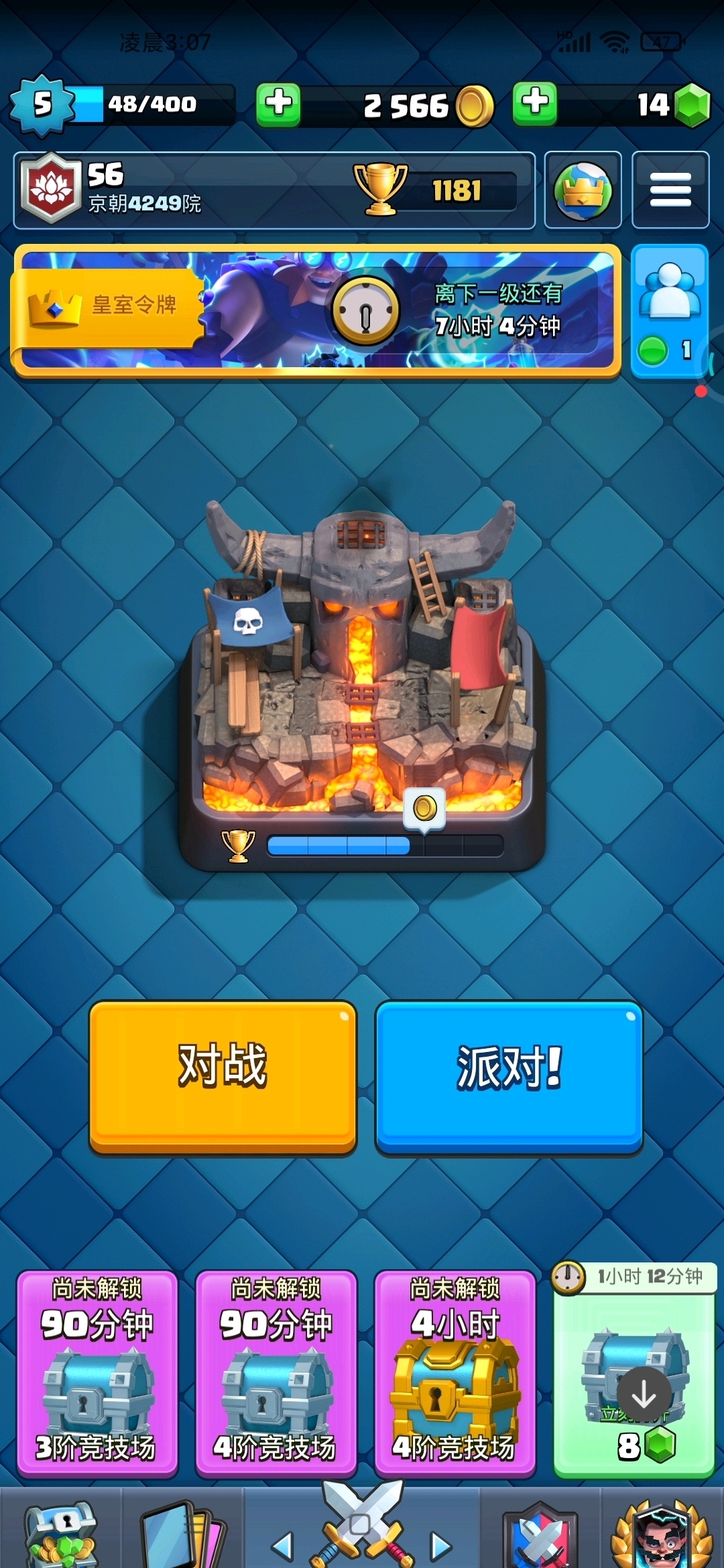Open the hamburger menu

pyautogui.click(x=670, y=190)
